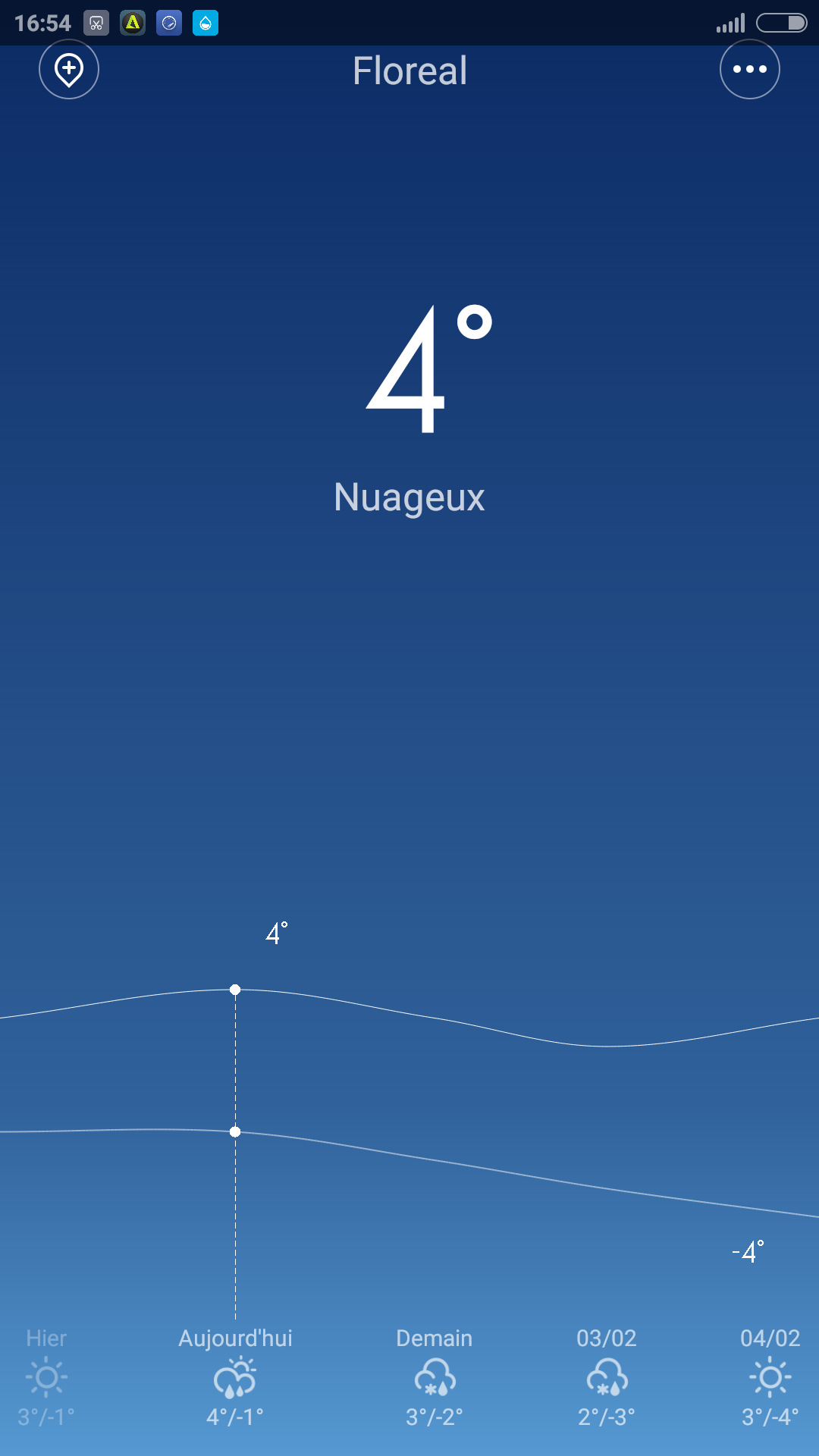Open the three-dot overflow menu
The image size is (819, 1456).
point(749,69)
